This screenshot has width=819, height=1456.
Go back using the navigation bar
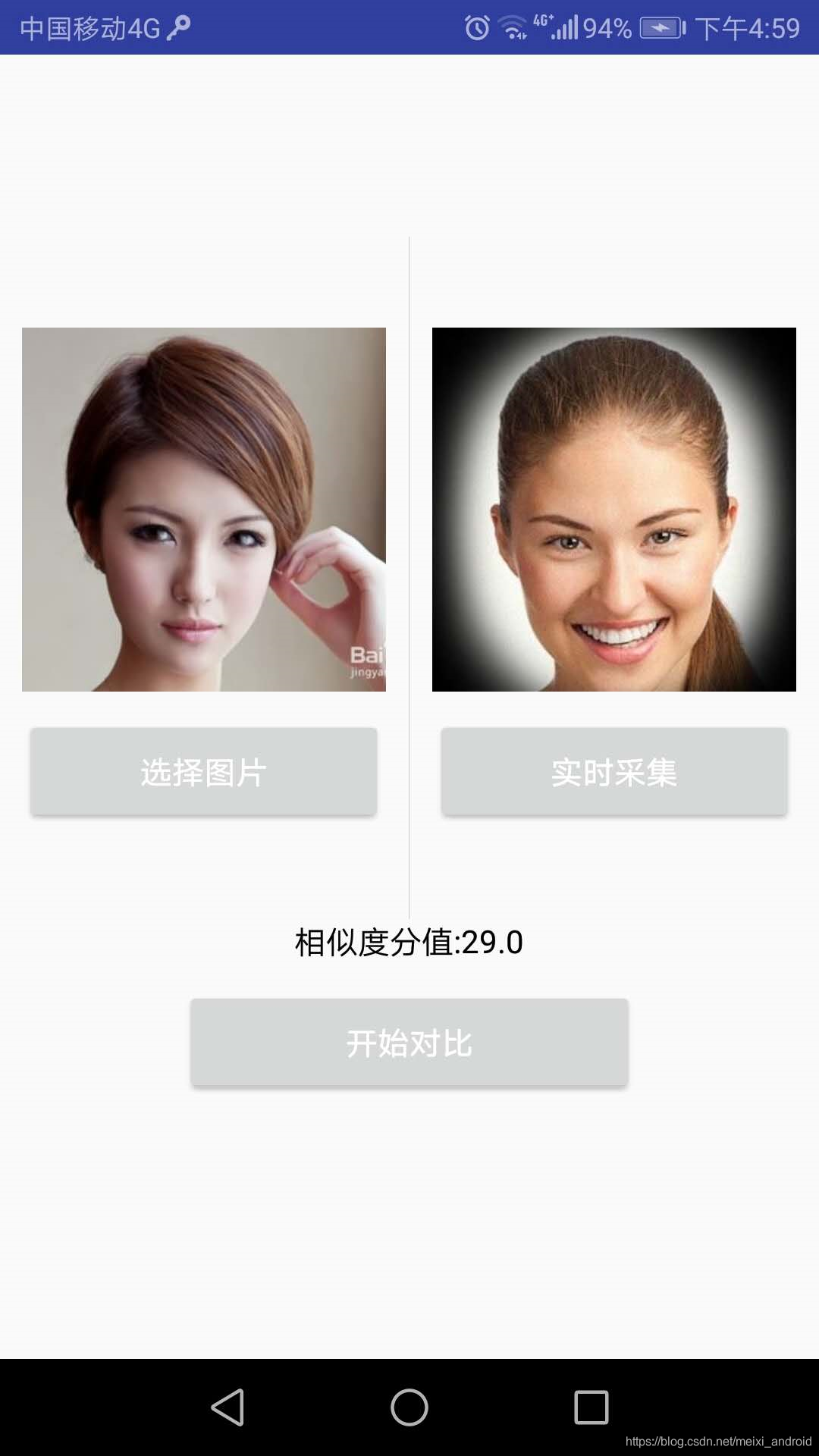click(227, 1407)
